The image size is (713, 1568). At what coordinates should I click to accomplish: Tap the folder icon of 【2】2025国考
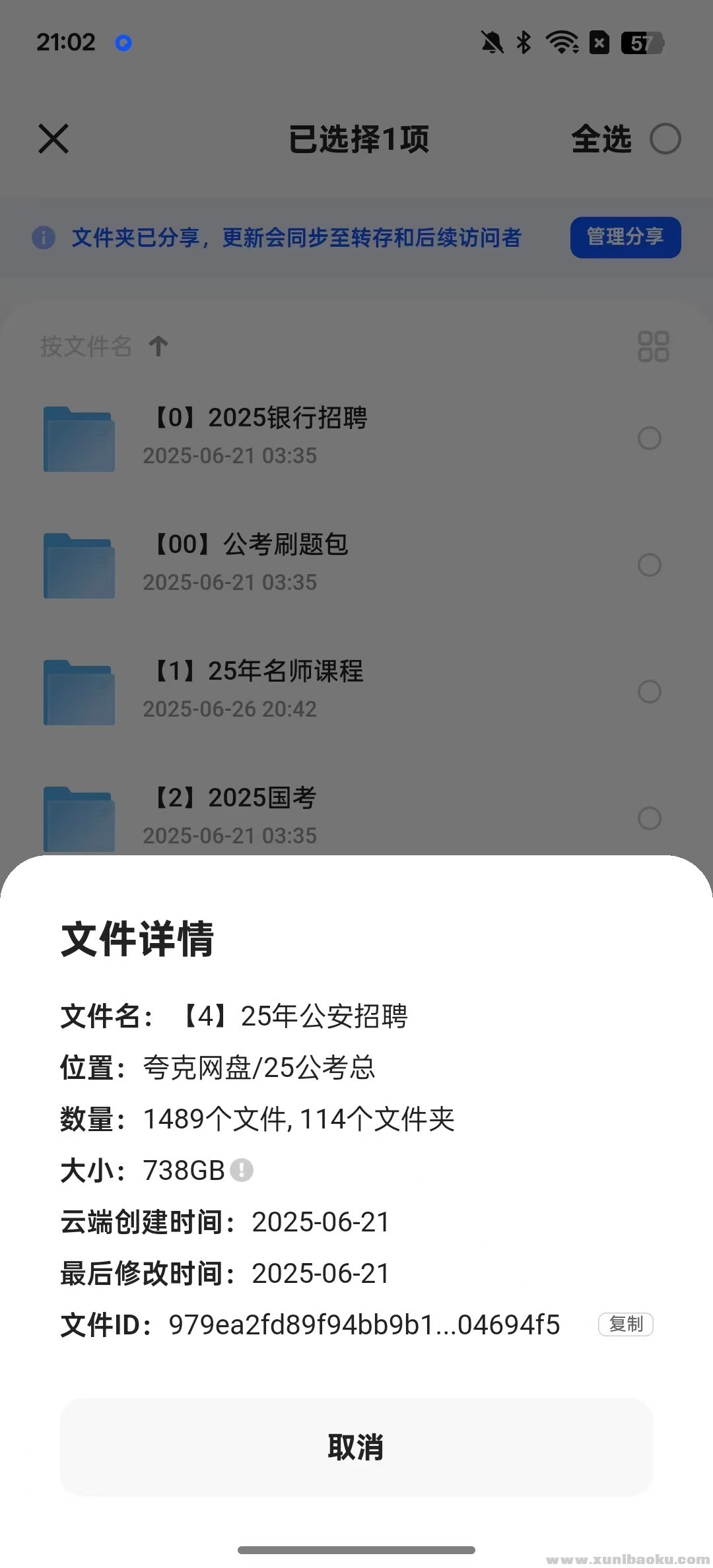79,818
